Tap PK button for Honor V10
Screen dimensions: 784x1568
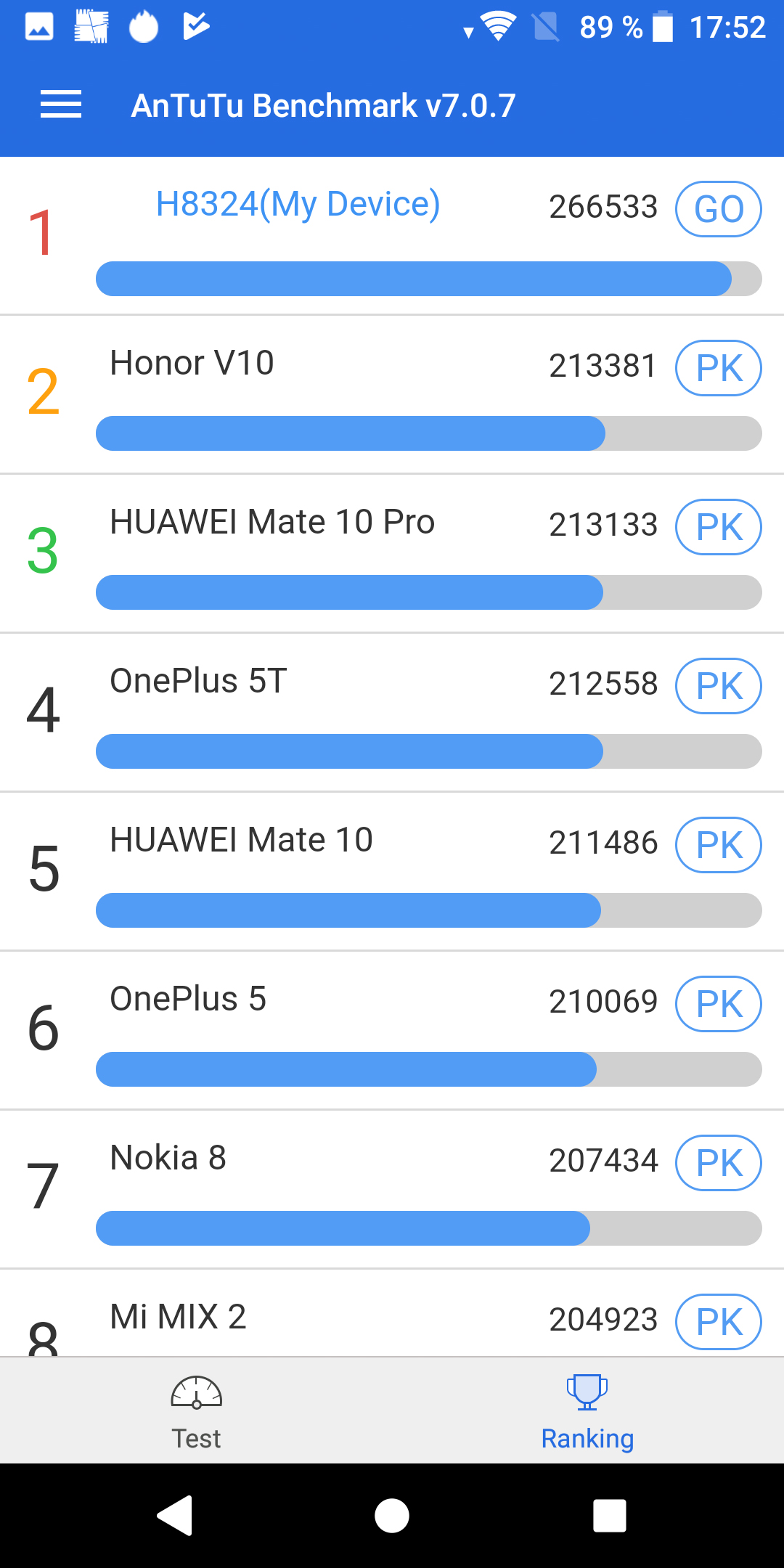pyautogui.click(x=719, y=368)
